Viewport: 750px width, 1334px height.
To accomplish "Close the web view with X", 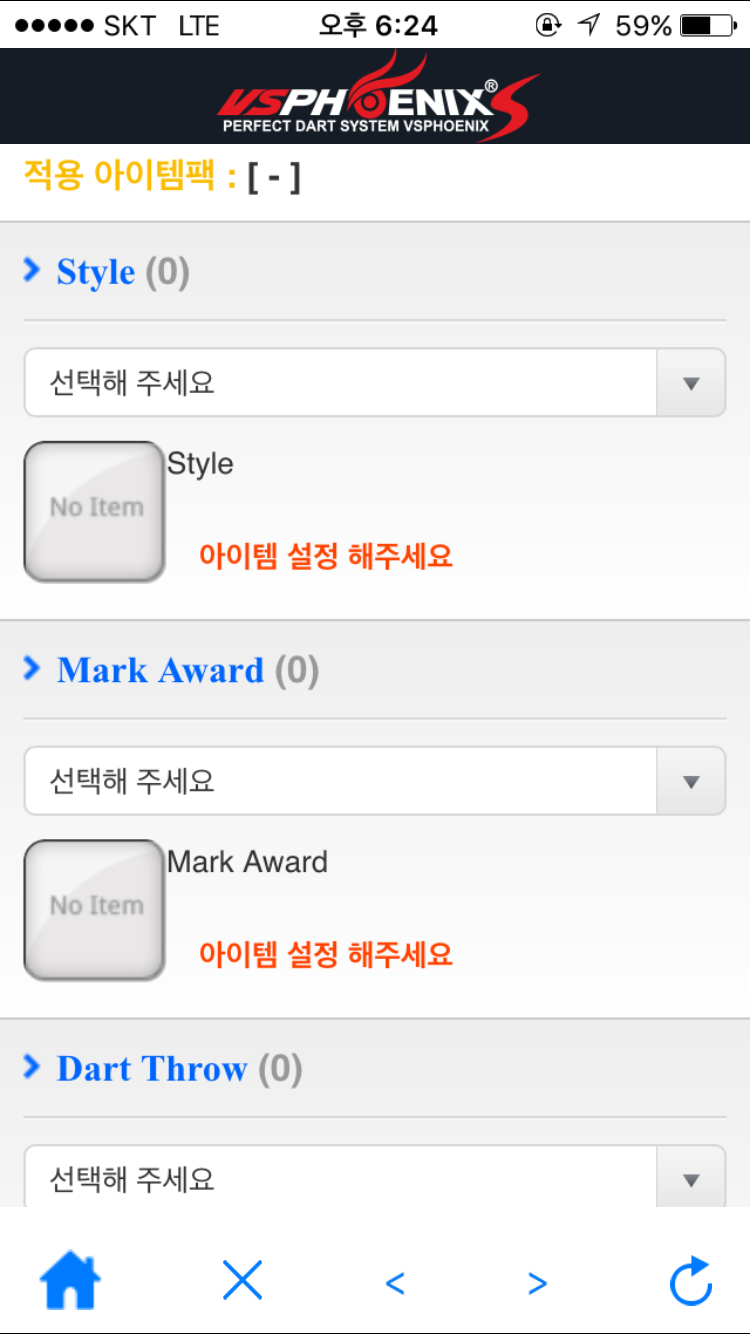I will (242, 1281).
